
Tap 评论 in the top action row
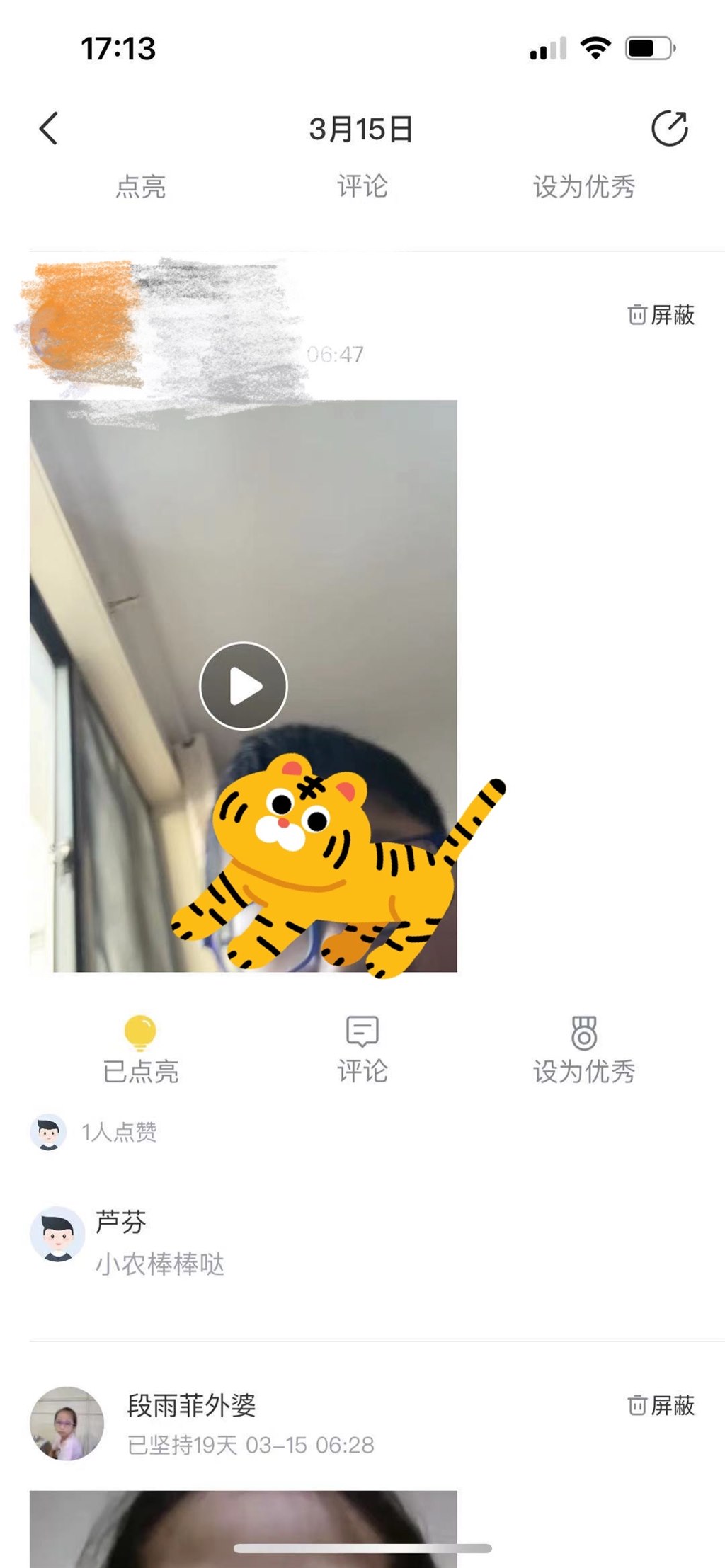pyautogui.click(x=362, y=187)
